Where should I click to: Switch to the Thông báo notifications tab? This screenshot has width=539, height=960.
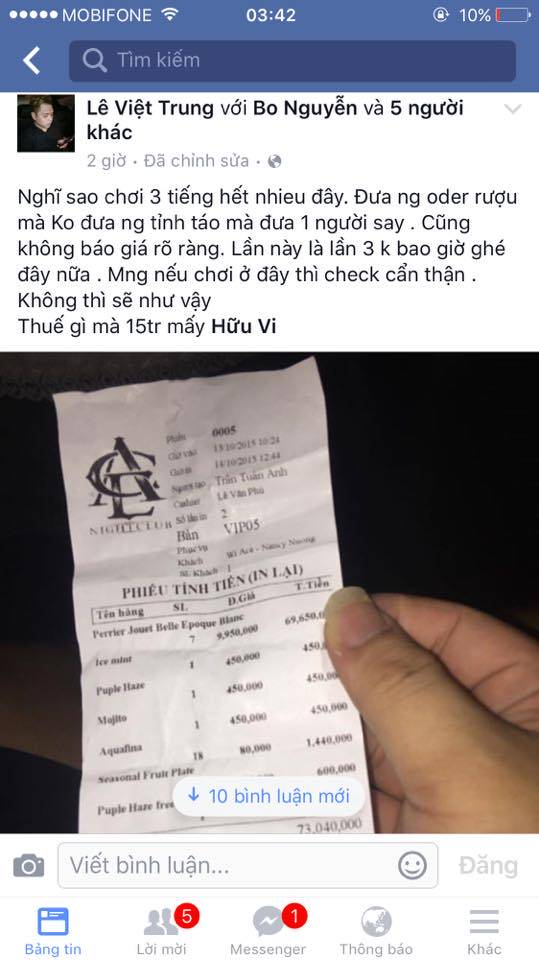coord(376,931)
